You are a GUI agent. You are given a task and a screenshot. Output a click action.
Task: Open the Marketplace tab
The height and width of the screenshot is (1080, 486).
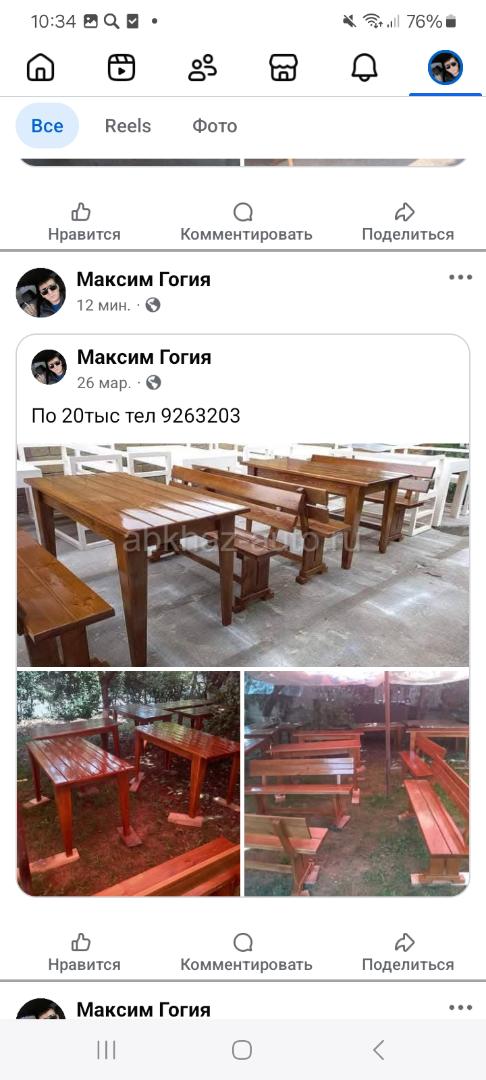[283, 68]
